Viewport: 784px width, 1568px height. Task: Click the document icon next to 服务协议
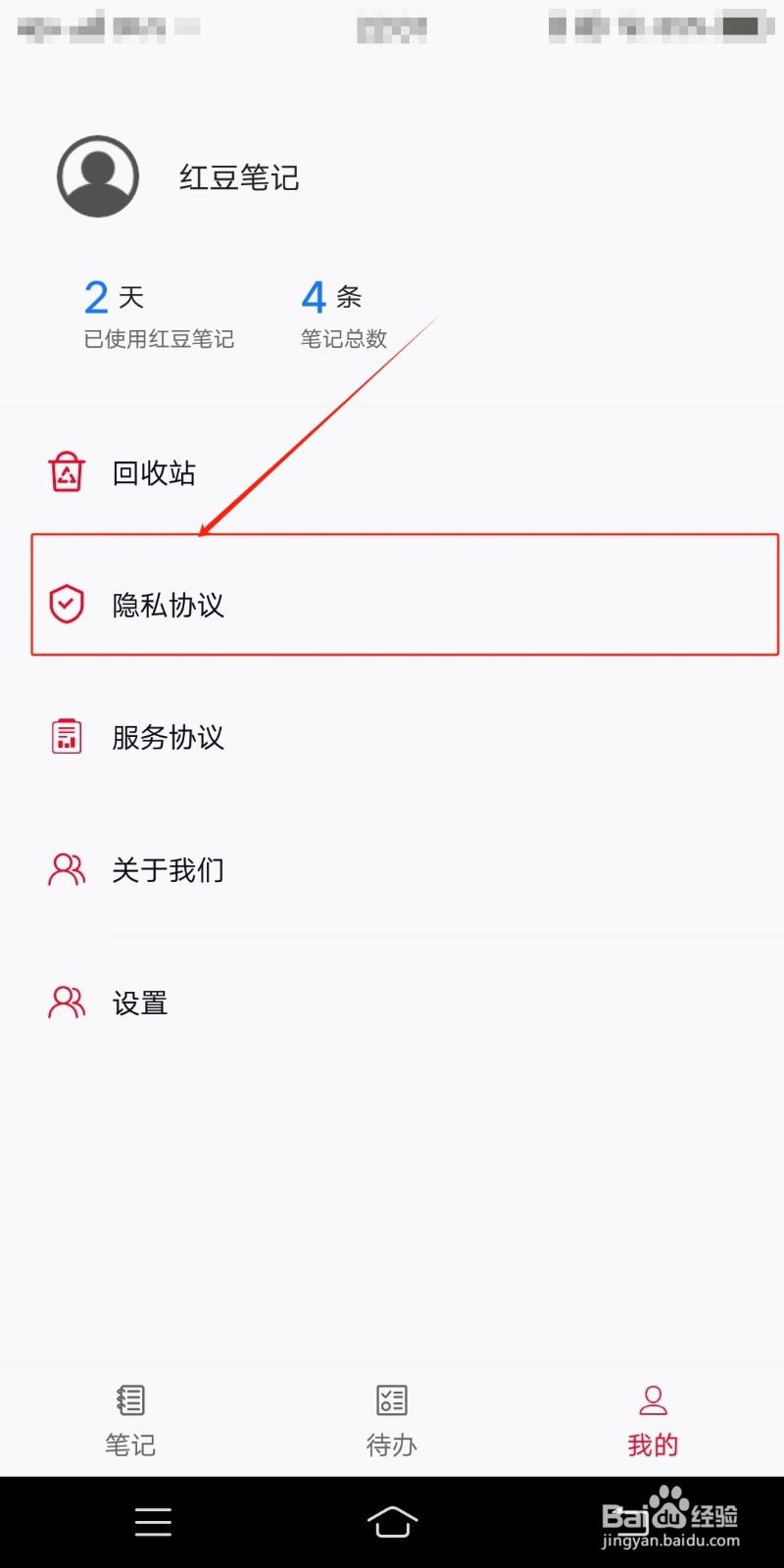[66, 736]
